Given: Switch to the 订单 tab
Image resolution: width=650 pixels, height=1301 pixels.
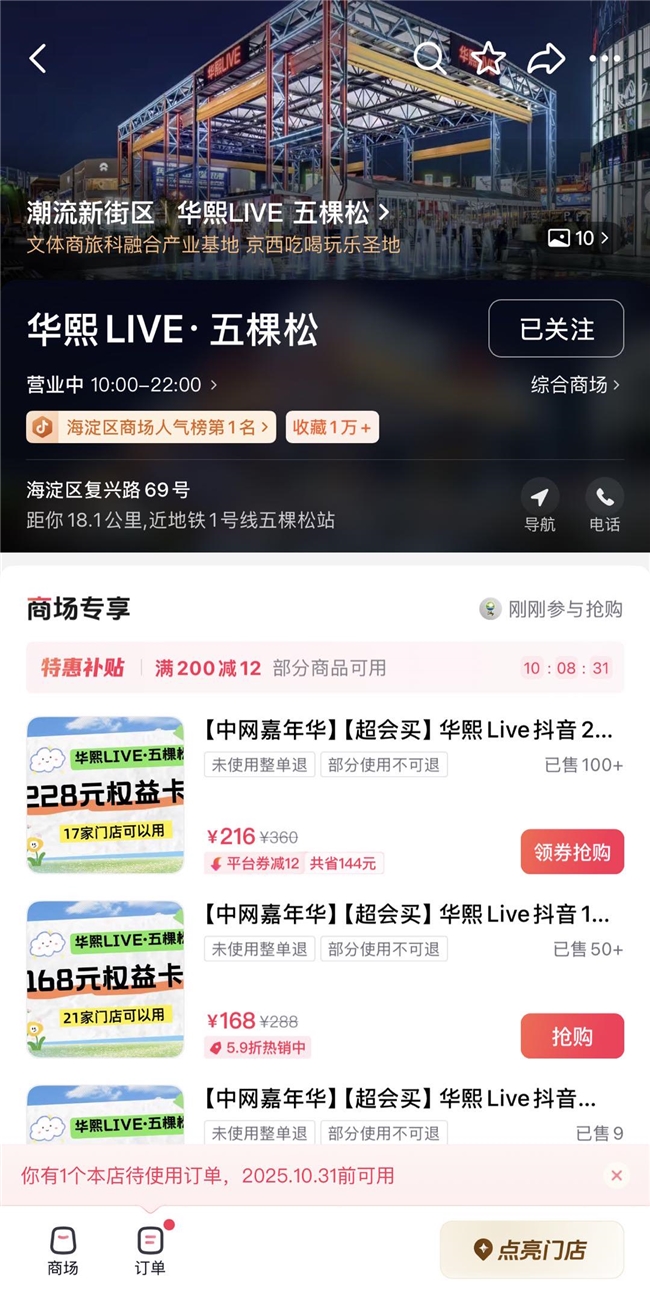Looking at the screenshot, I should coord(150,1251).
